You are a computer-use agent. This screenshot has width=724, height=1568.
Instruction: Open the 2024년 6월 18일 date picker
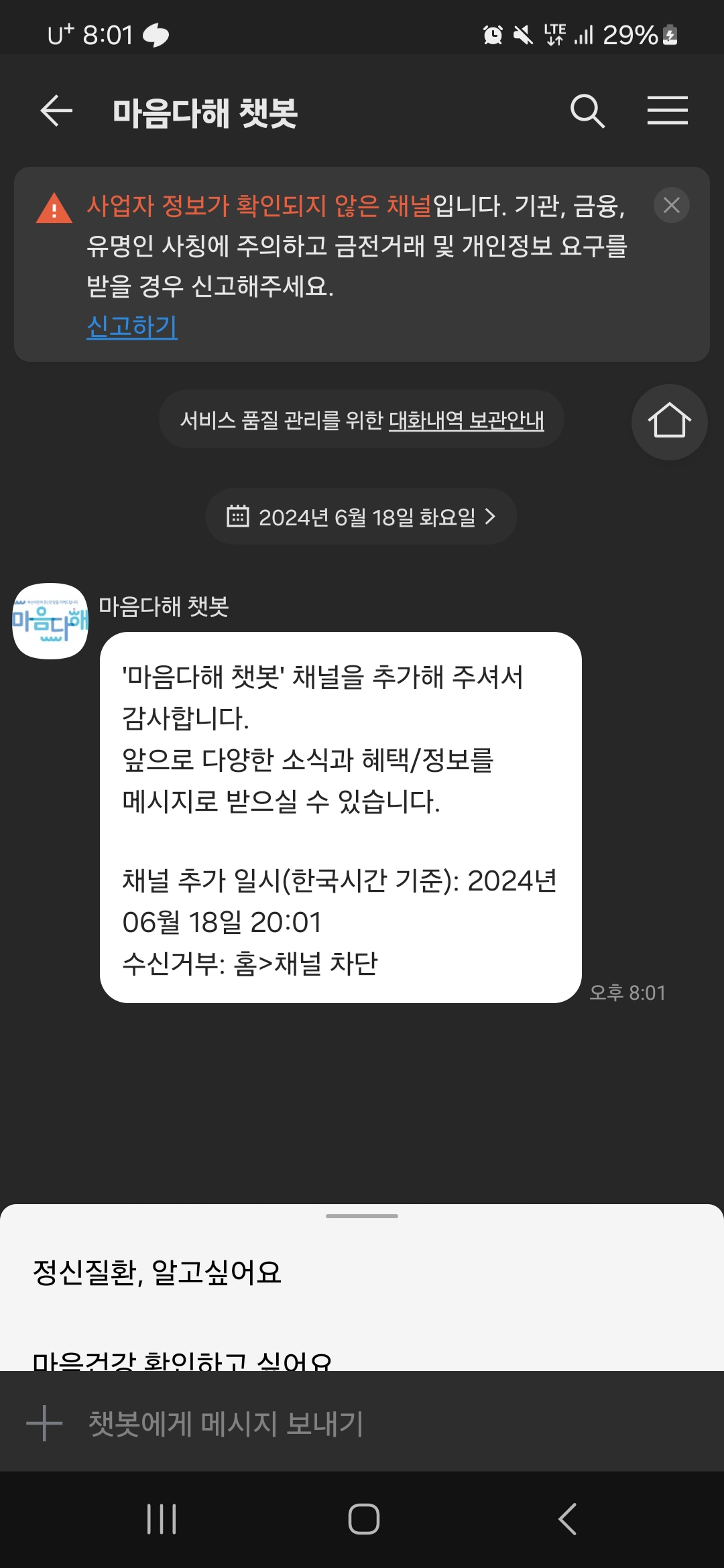(x=361, y=517)
